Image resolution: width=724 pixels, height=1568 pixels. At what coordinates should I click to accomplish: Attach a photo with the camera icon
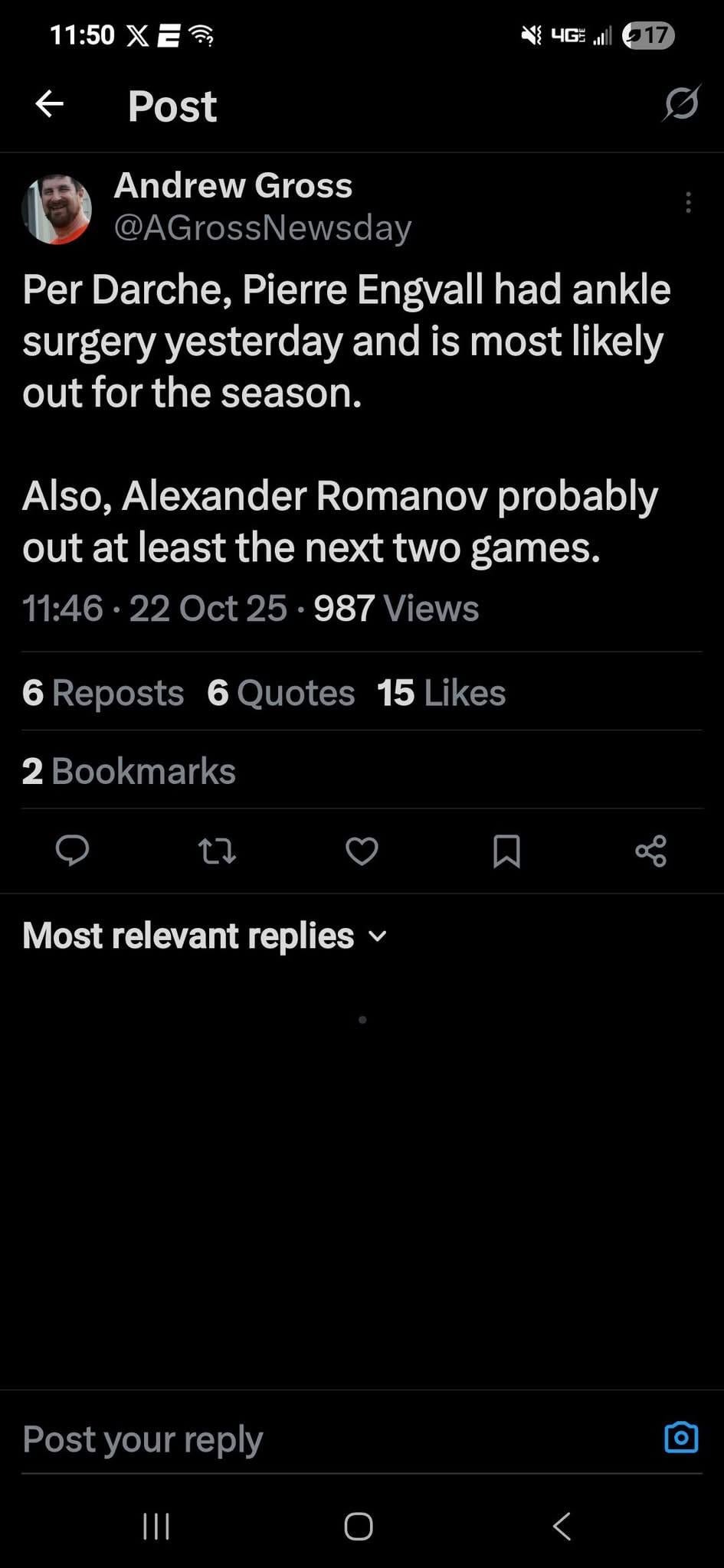pos(681,1437)
